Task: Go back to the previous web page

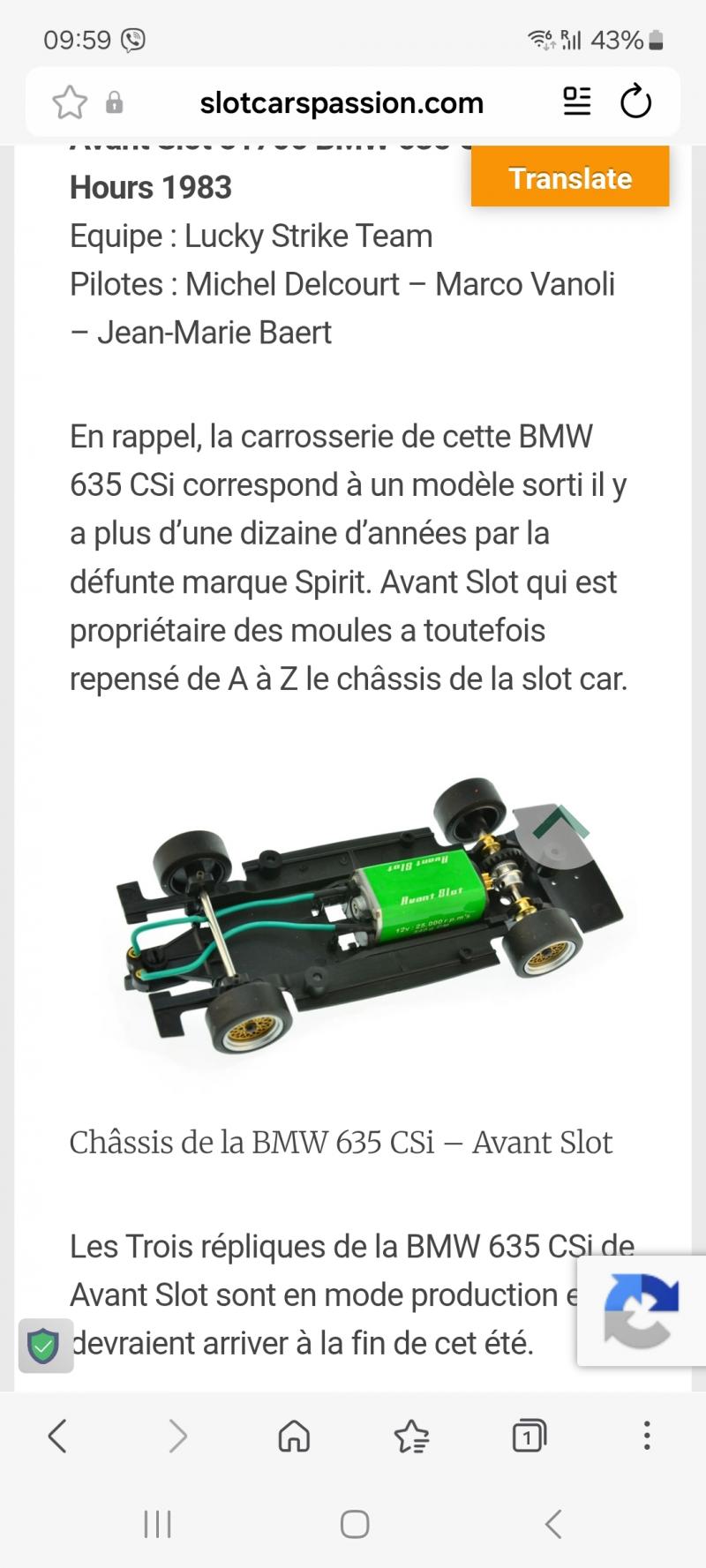Action: [x=57, y=1436]
